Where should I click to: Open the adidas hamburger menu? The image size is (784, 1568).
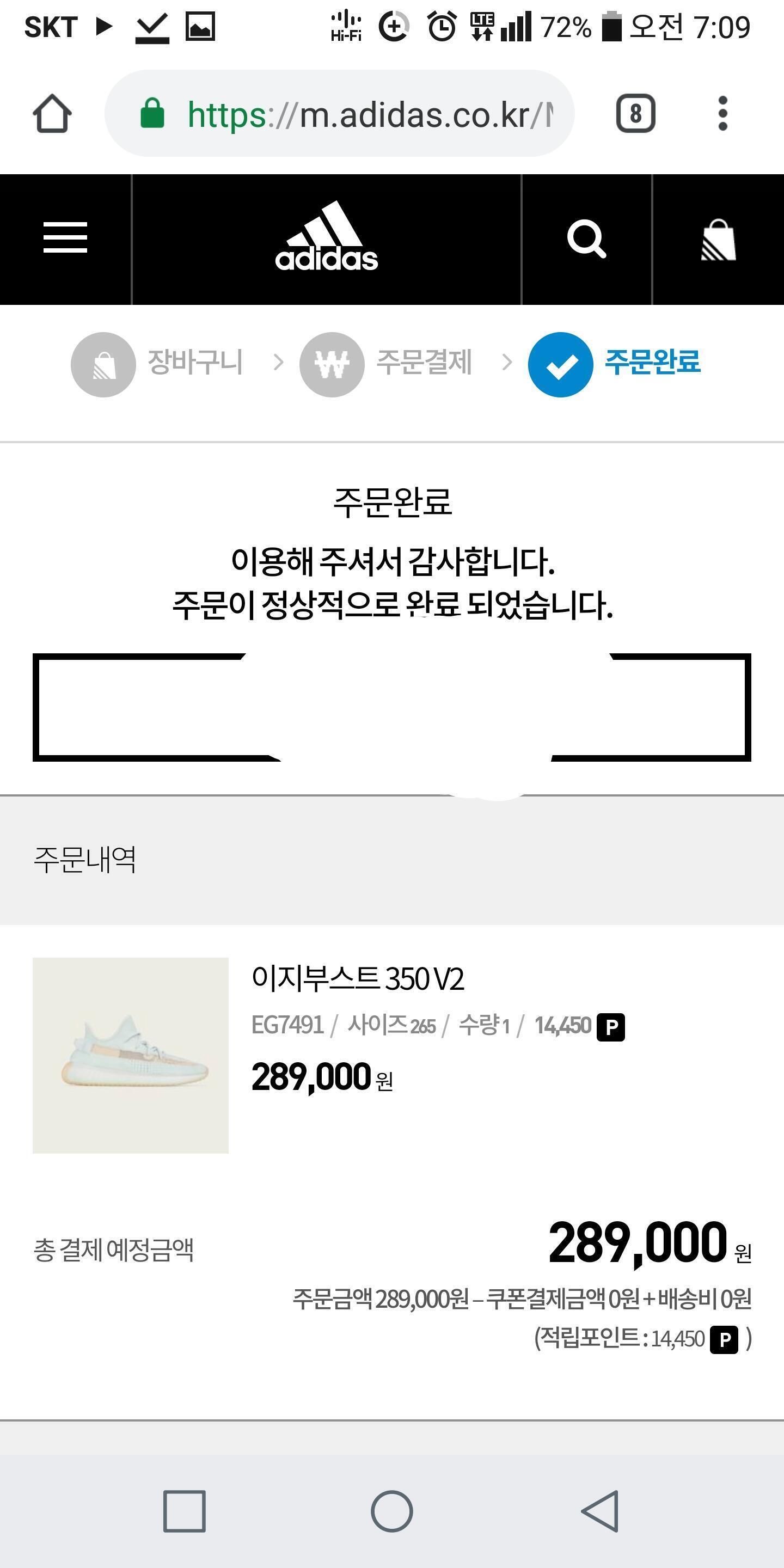tap(65, 238)
